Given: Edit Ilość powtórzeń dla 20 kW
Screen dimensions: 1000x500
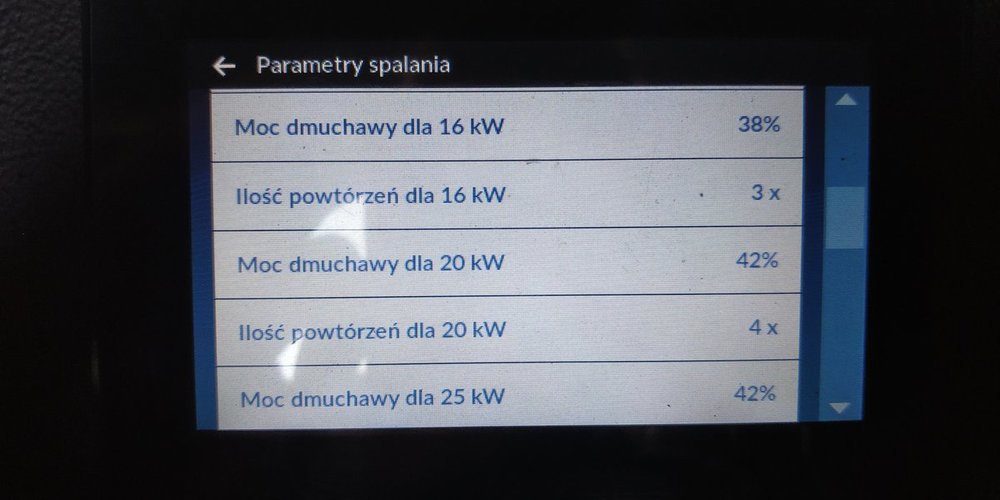Looking at the screenshot, I should pyautogui.click(x=508, y=328).
